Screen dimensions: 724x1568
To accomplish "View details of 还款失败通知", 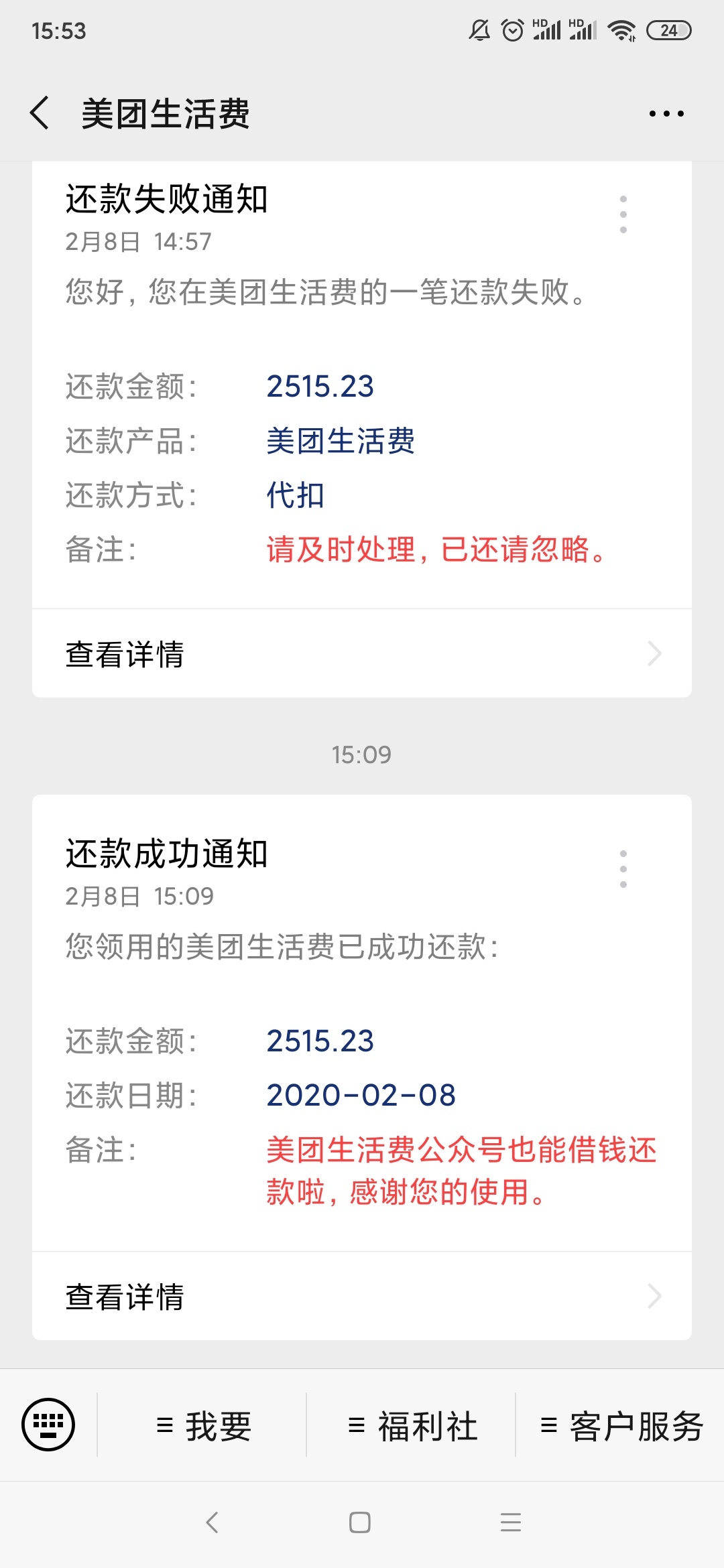I will tap(362, 653).
